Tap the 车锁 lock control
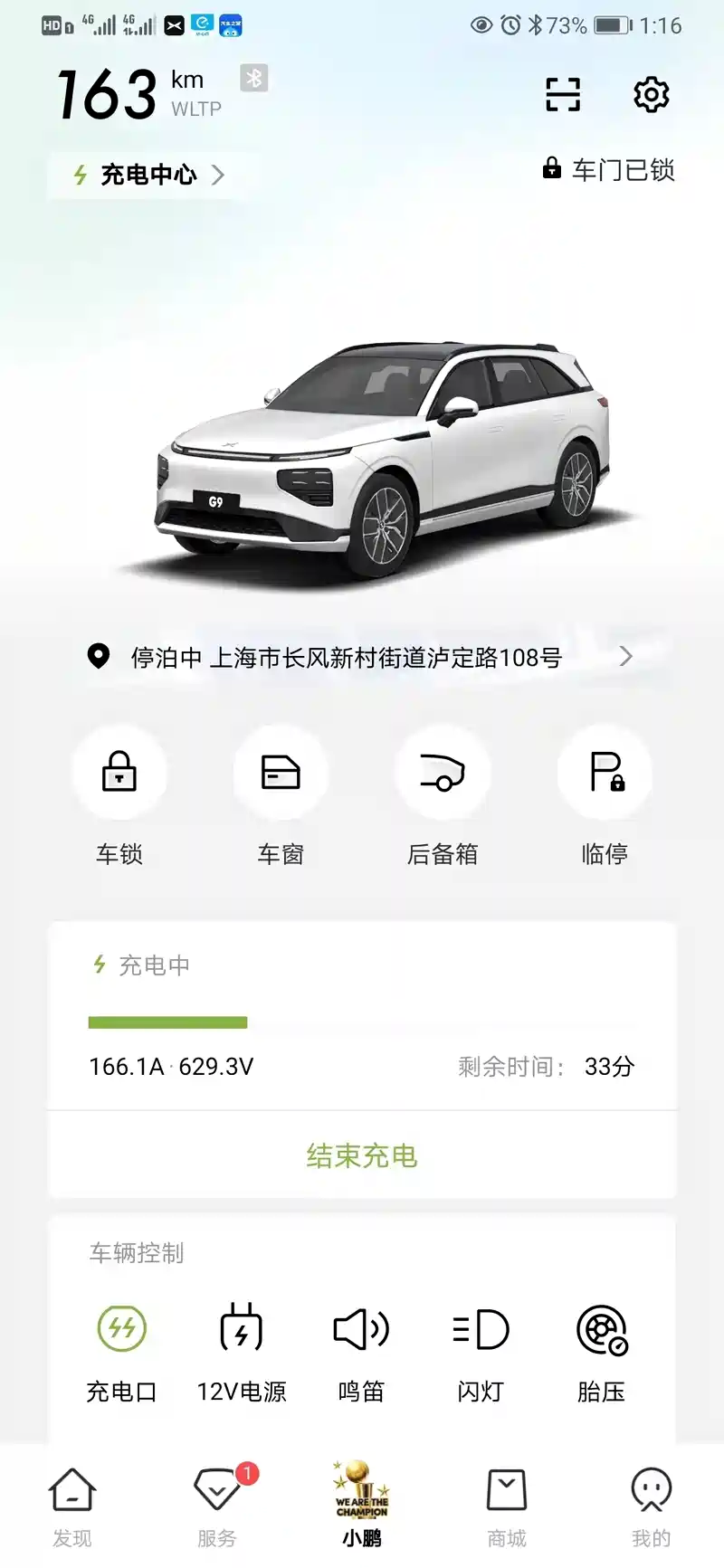Viewport: 724px width, 1568px height. tap(119, 774)
